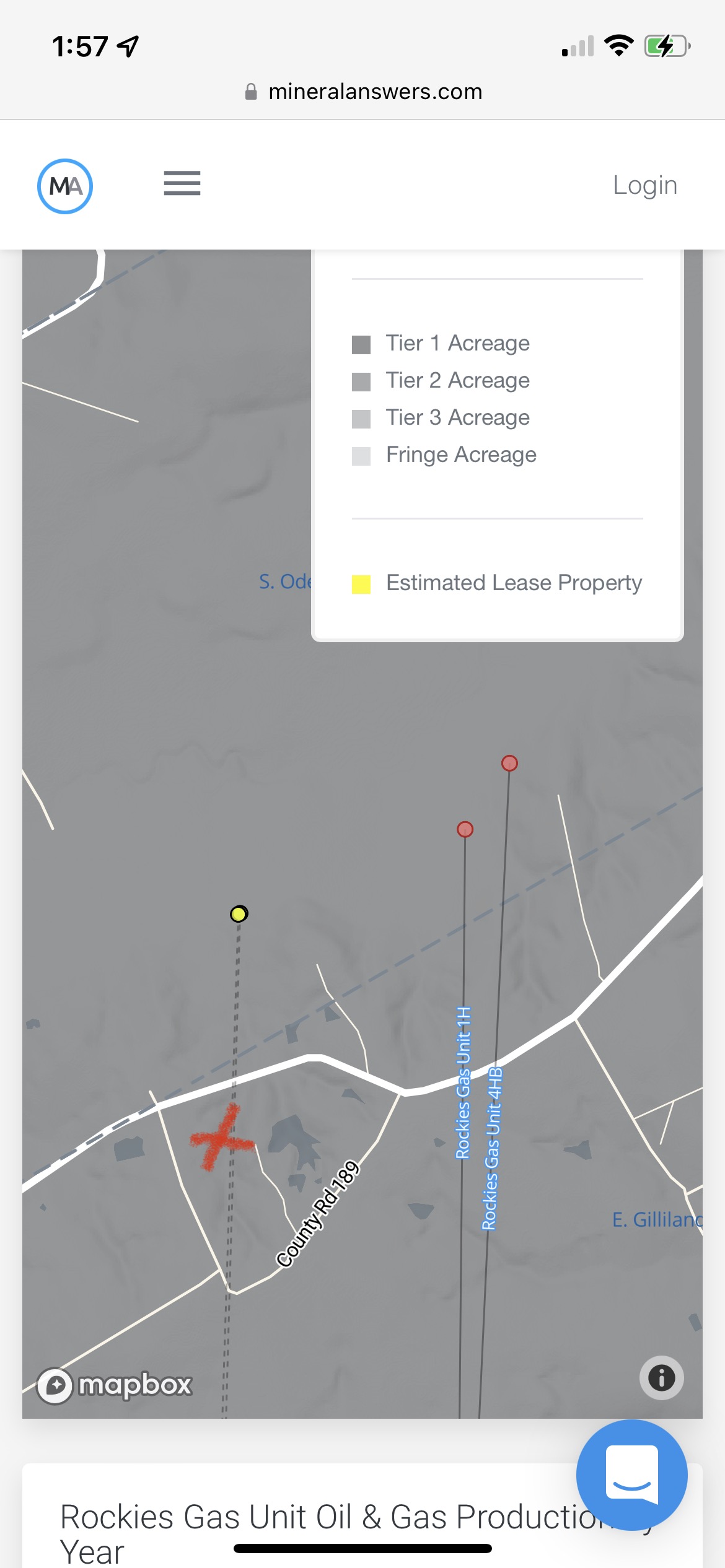Select the yellow well marker on map
Screen dimensions: 725x1568
pos(239,913)
